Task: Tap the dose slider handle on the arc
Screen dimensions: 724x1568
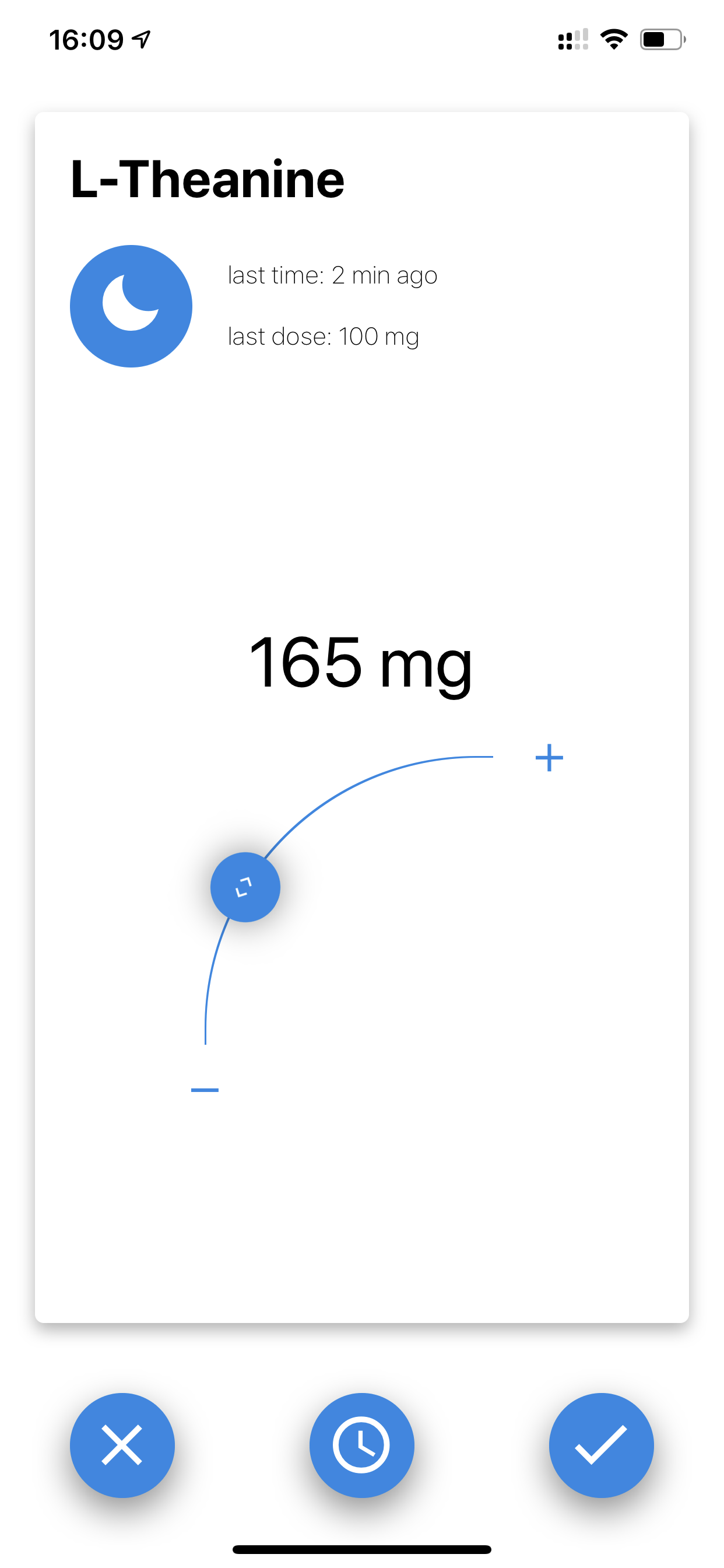Action: (245, 887)
